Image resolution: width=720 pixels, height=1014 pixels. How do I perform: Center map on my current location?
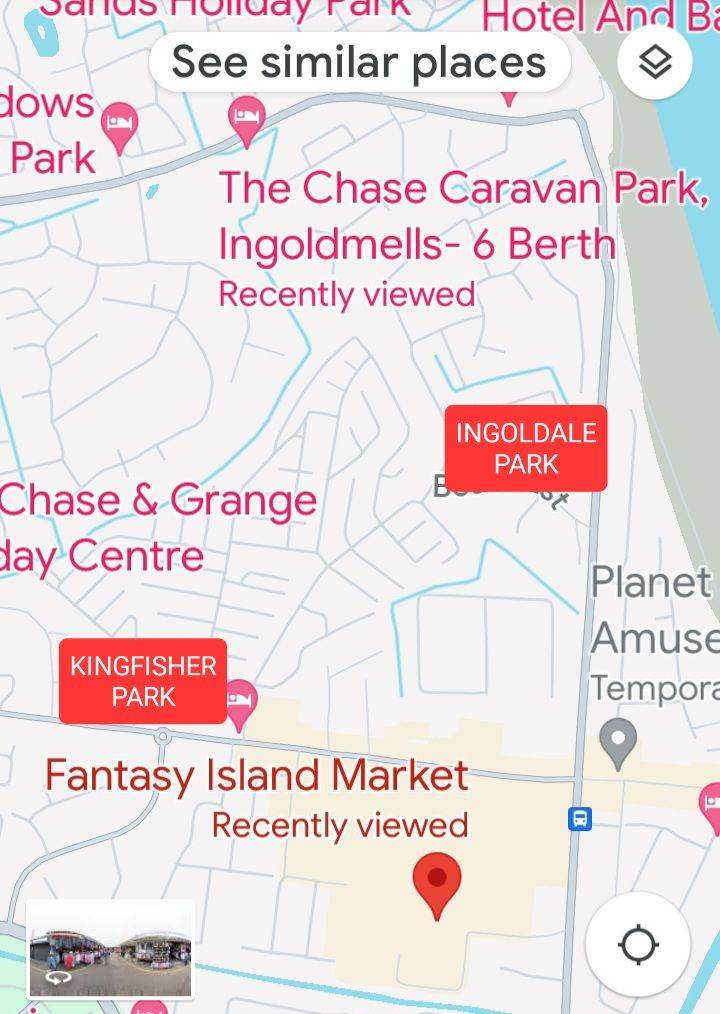[x=638, y=944]
